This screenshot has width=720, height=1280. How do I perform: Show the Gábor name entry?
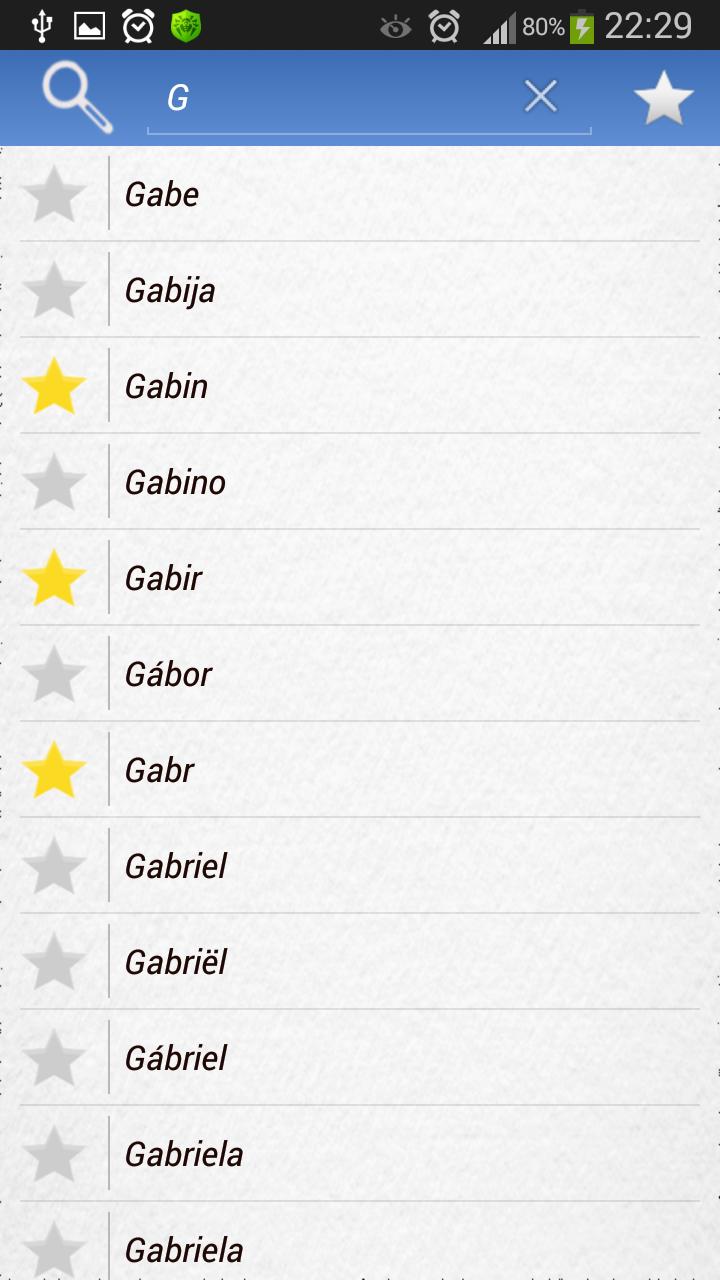[x=400, y=674]
